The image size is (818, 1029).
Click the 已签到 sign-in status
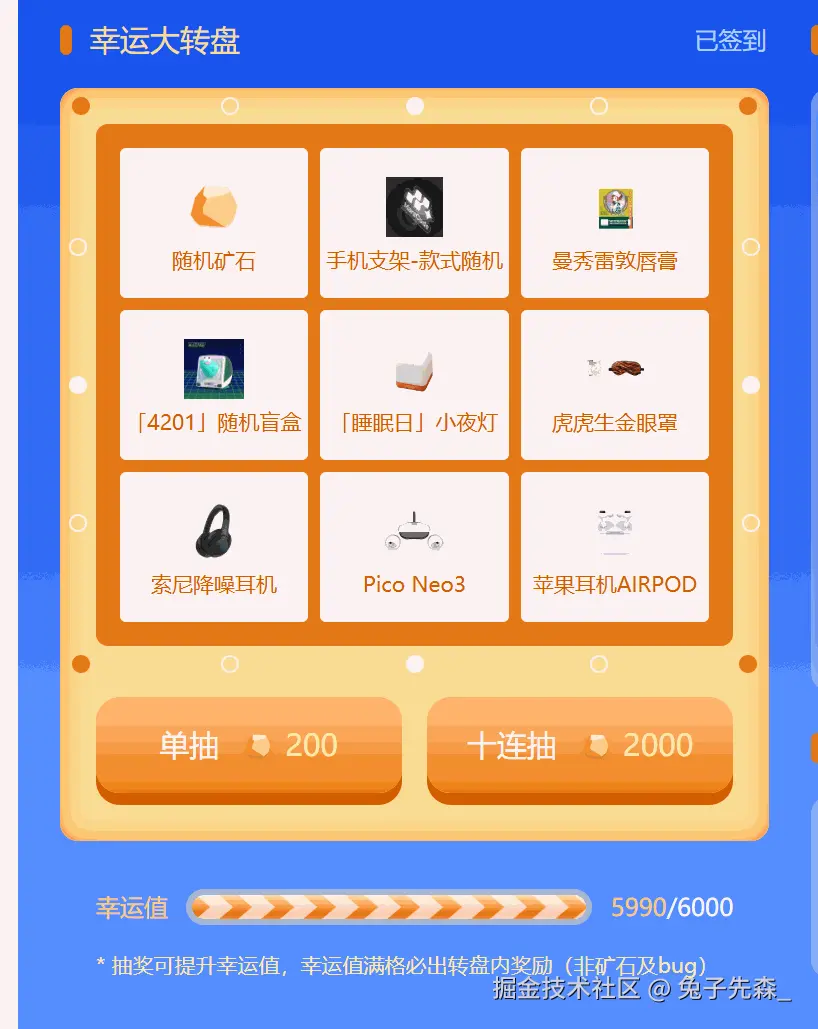coord(729,41)
